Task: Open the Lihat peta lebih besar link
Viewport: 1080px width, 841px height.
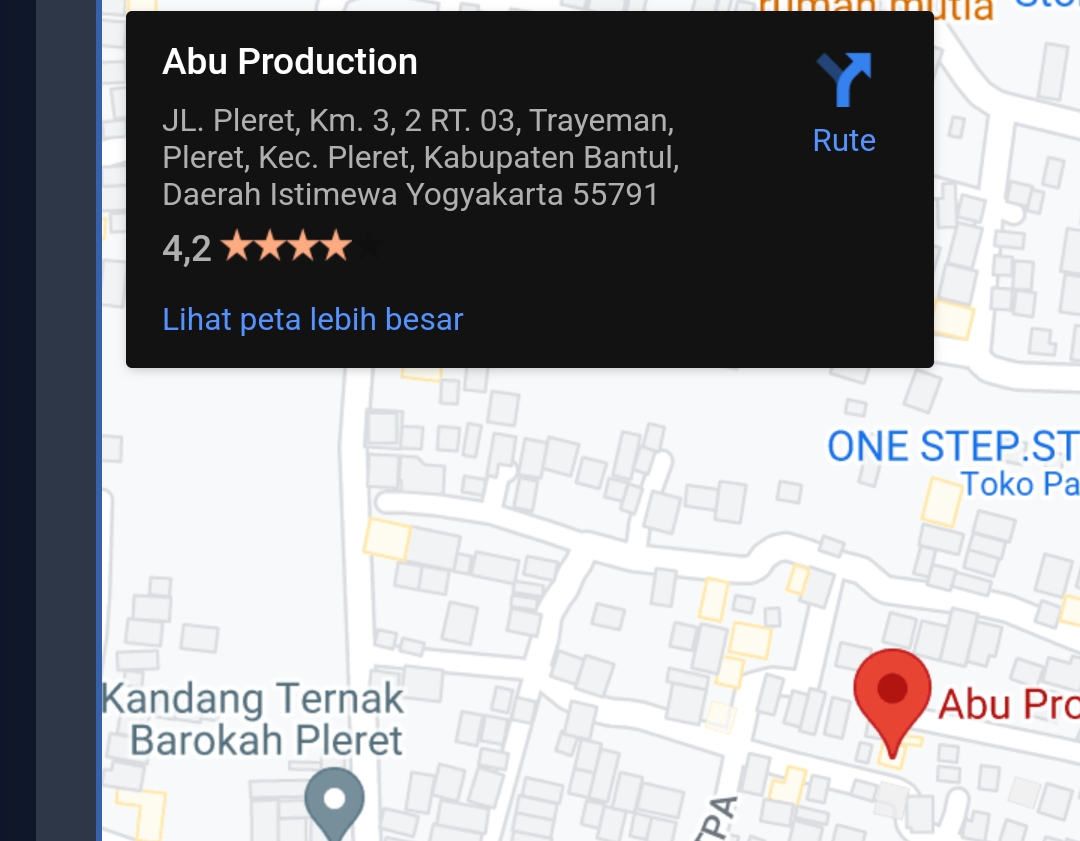Action: (312, 319)
